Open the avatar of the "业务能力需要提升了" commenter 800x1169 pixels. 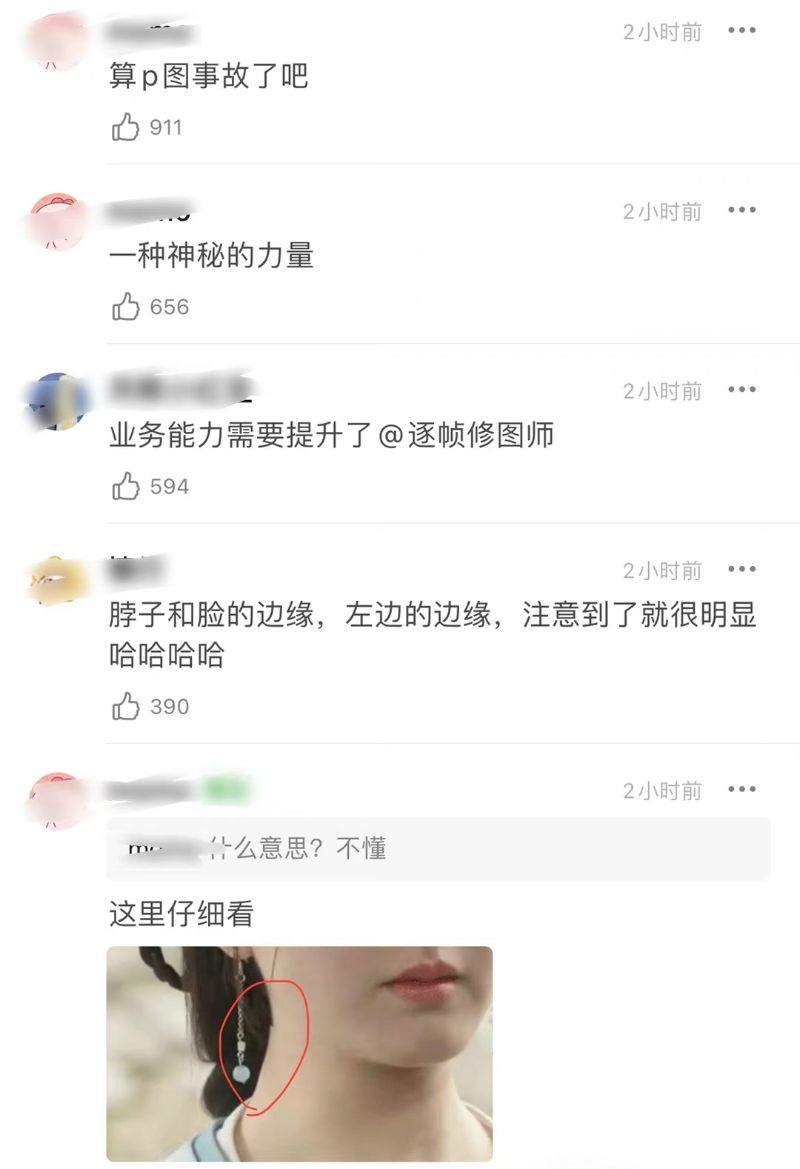[57, 401]
